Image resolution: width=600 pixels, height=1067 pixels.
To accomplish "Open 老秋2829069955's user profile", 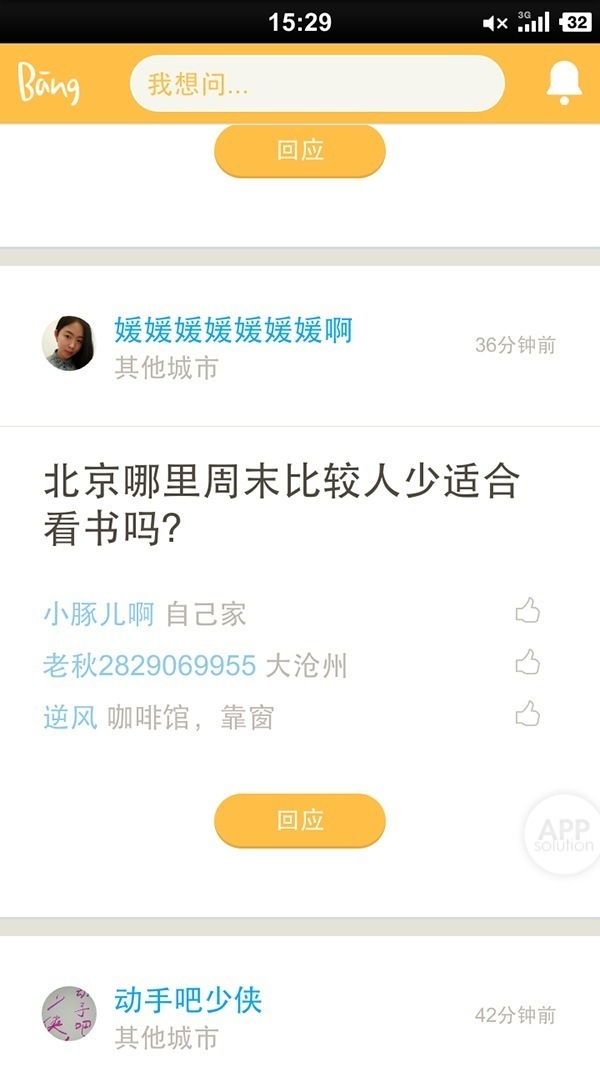I will tap(149, 665).
